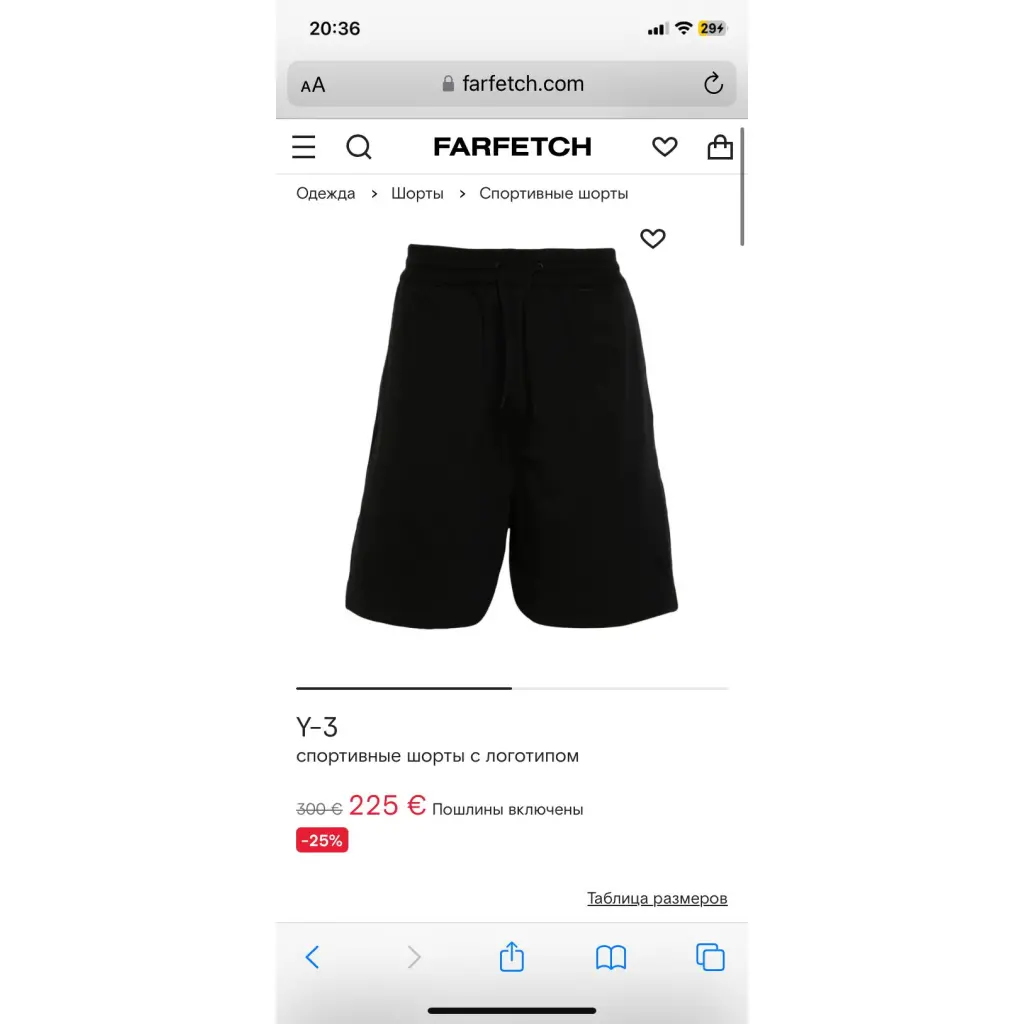Reload the page
Image resolution: width=1024 pixels, height=1024 pixels.
713,84
